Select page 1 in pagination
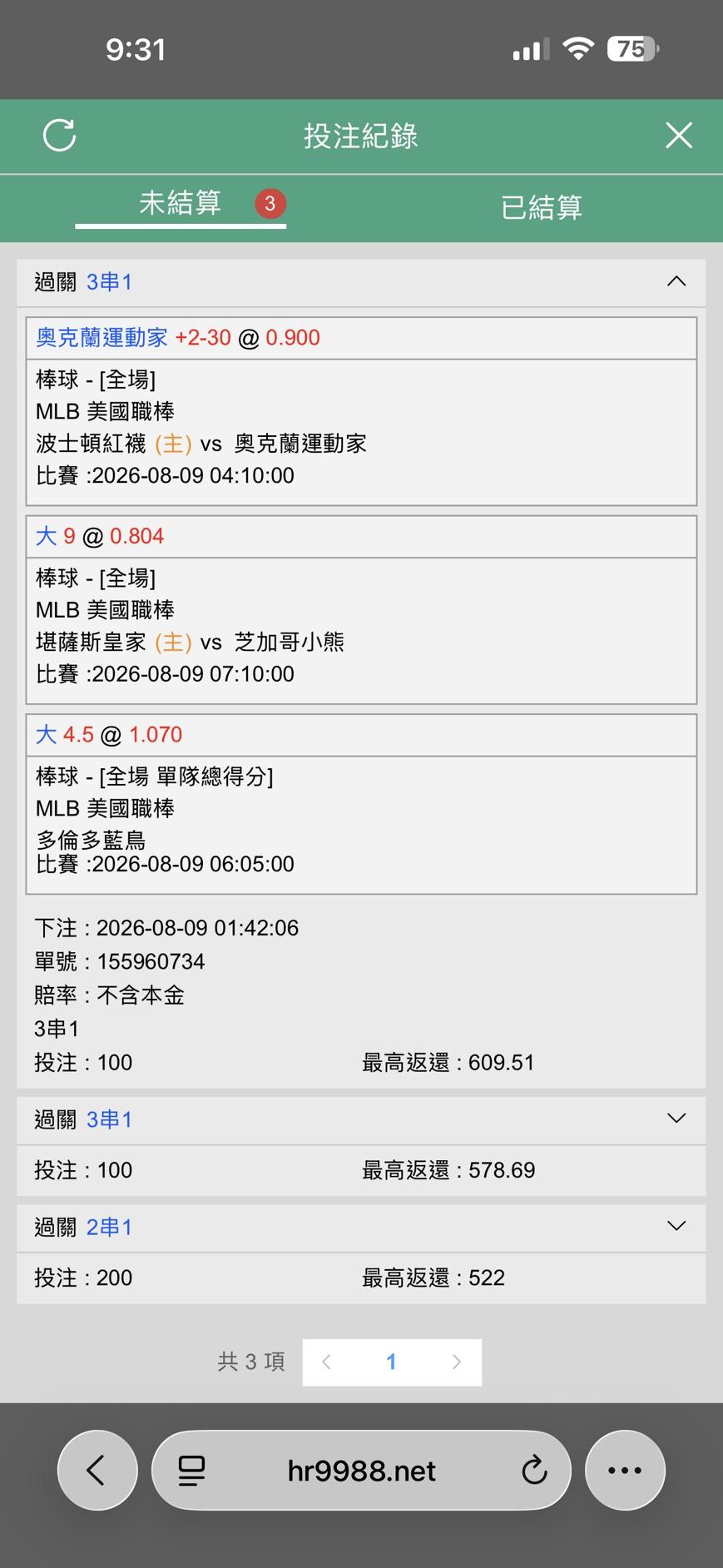This screenshot has height=1568, width=723. 391,1362
